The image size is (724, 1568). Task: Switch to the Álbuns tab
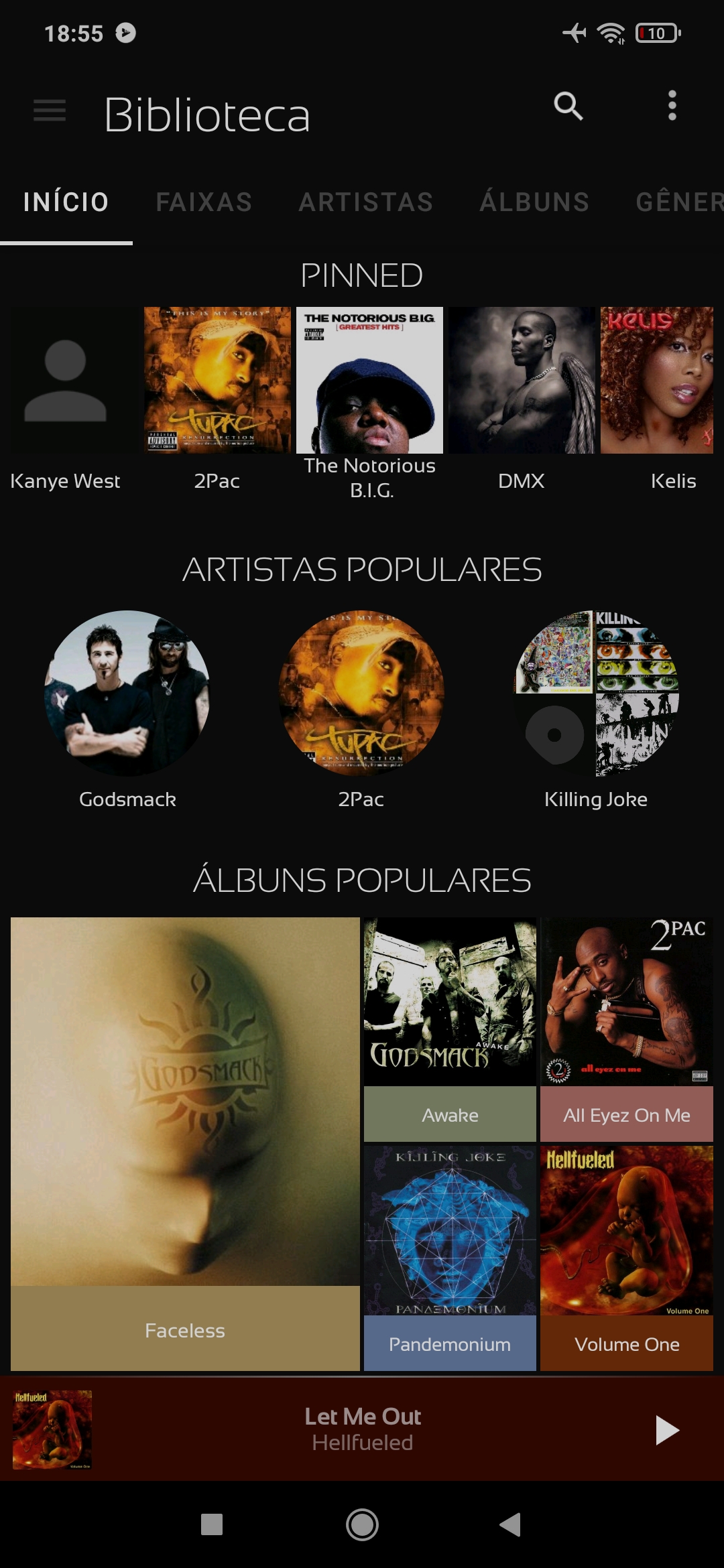click(534, 202)
